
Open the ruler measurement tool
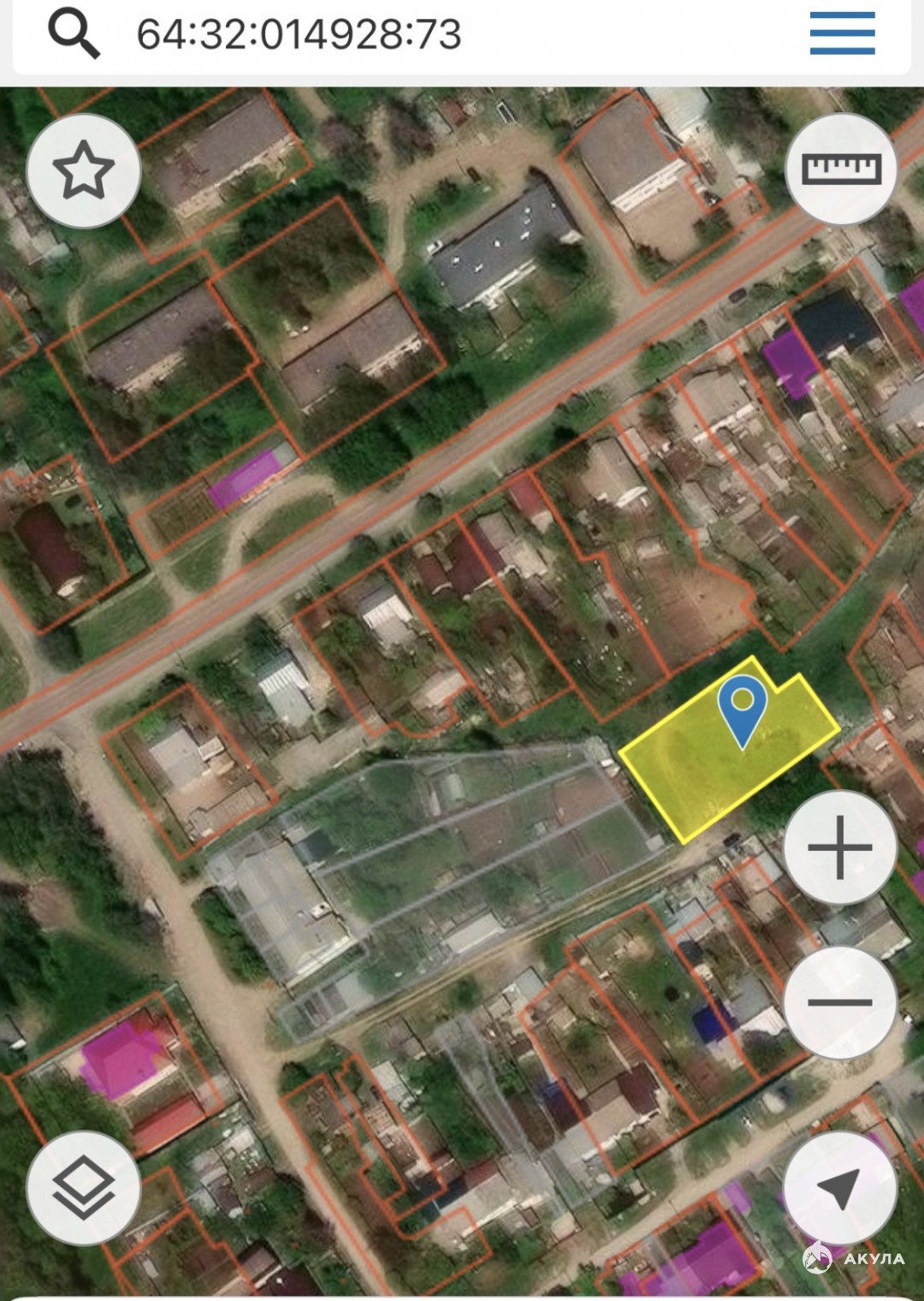841,169
